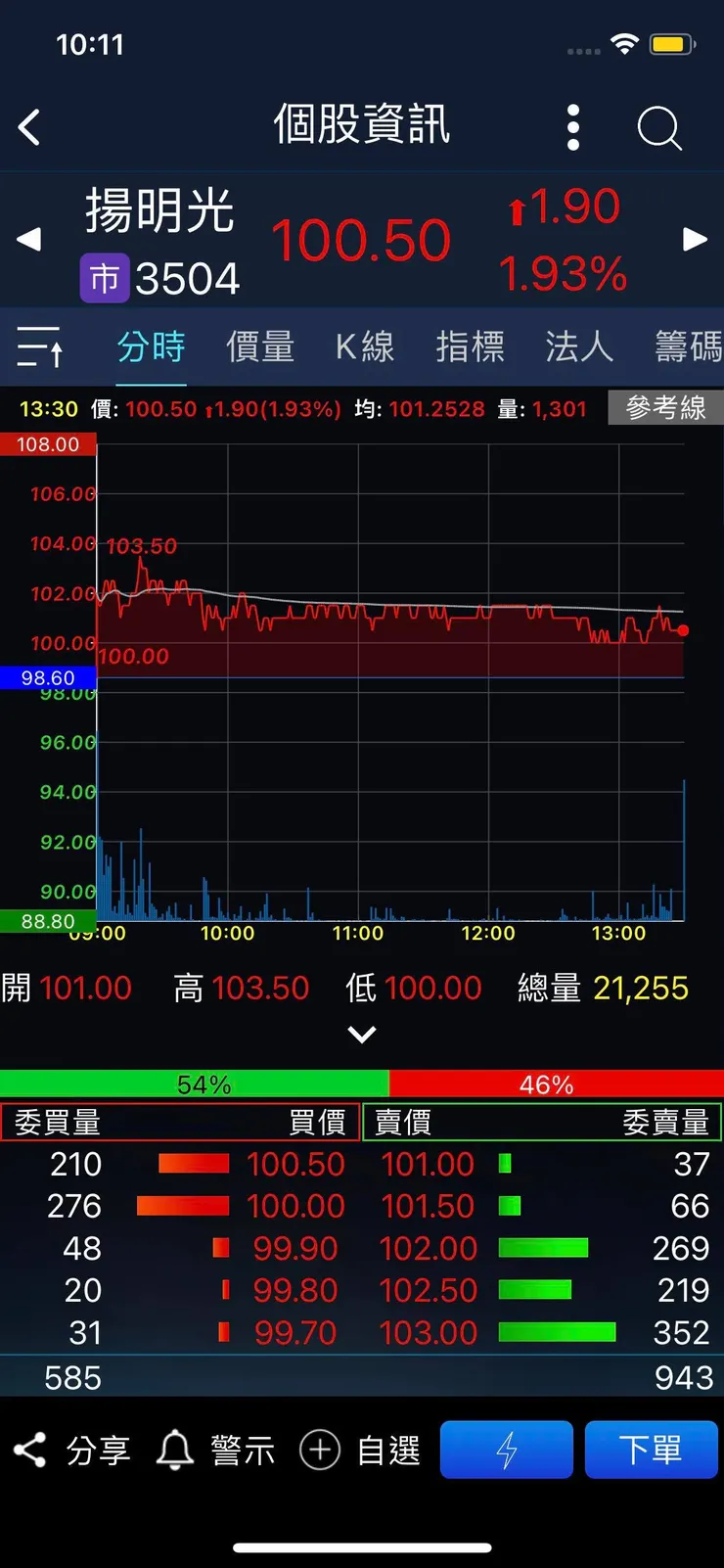Screen dimensions: 724x1568
Task: Open the 法人 institutional investors tab
Action: click(578, 347)
